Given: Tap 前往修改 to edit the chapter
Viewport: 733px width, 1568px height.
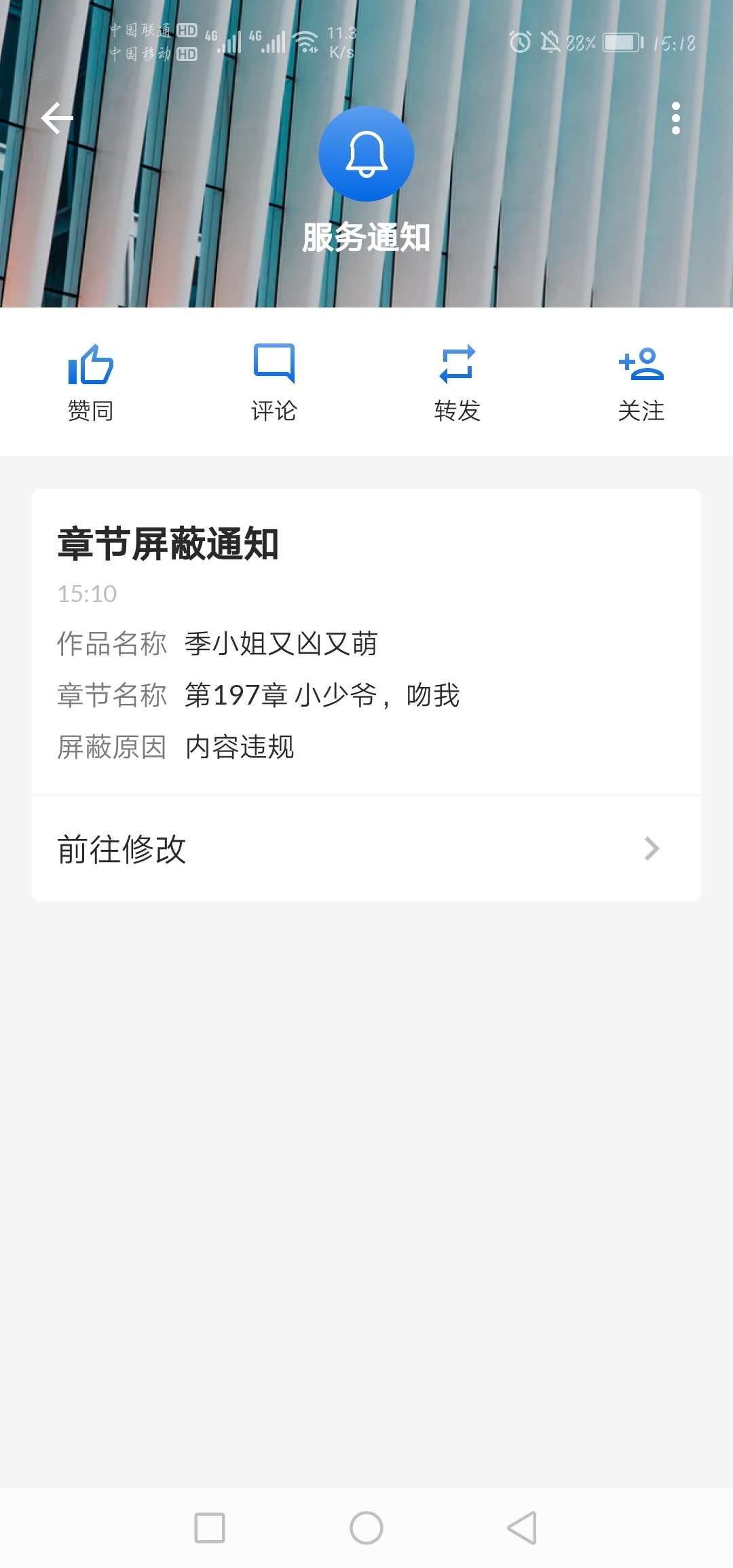Looking at the screenshot, I should (366, 848).
